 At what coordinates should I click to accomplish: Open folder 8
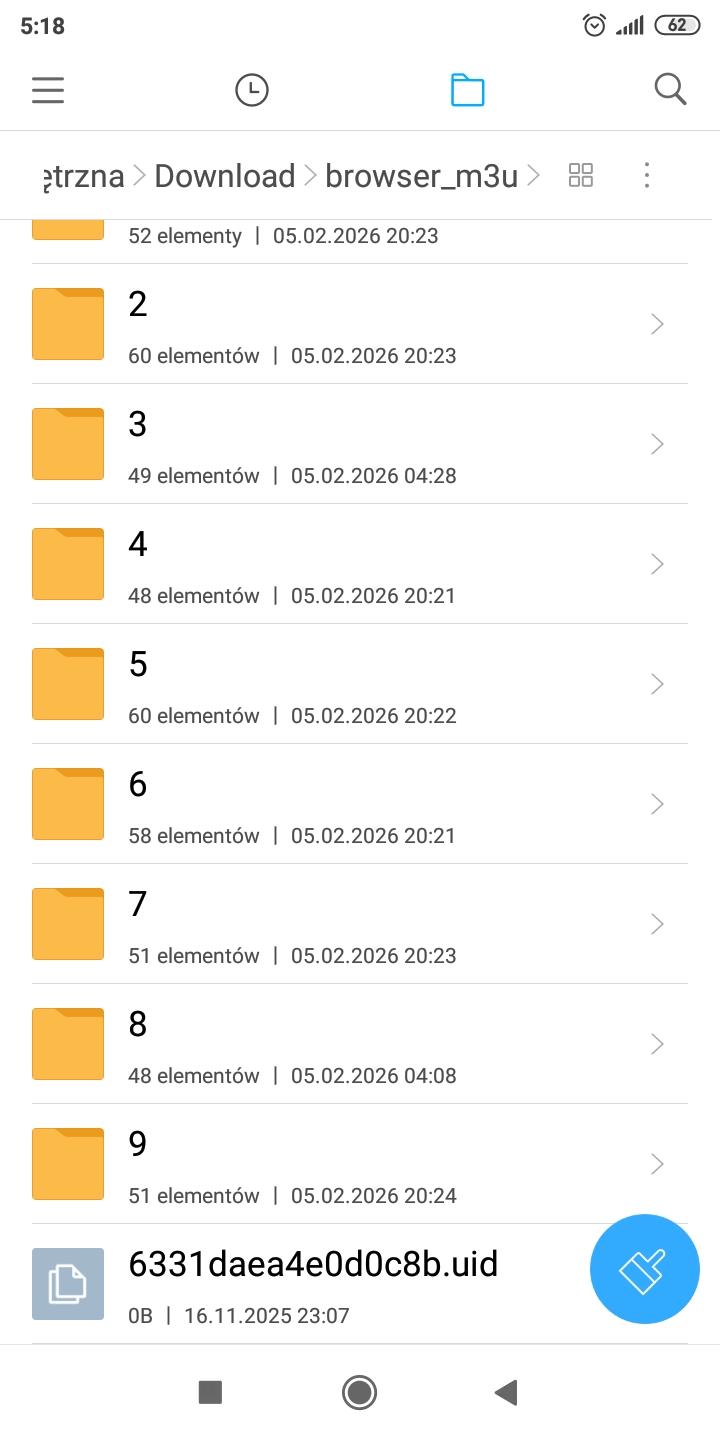coord(360,1044)
